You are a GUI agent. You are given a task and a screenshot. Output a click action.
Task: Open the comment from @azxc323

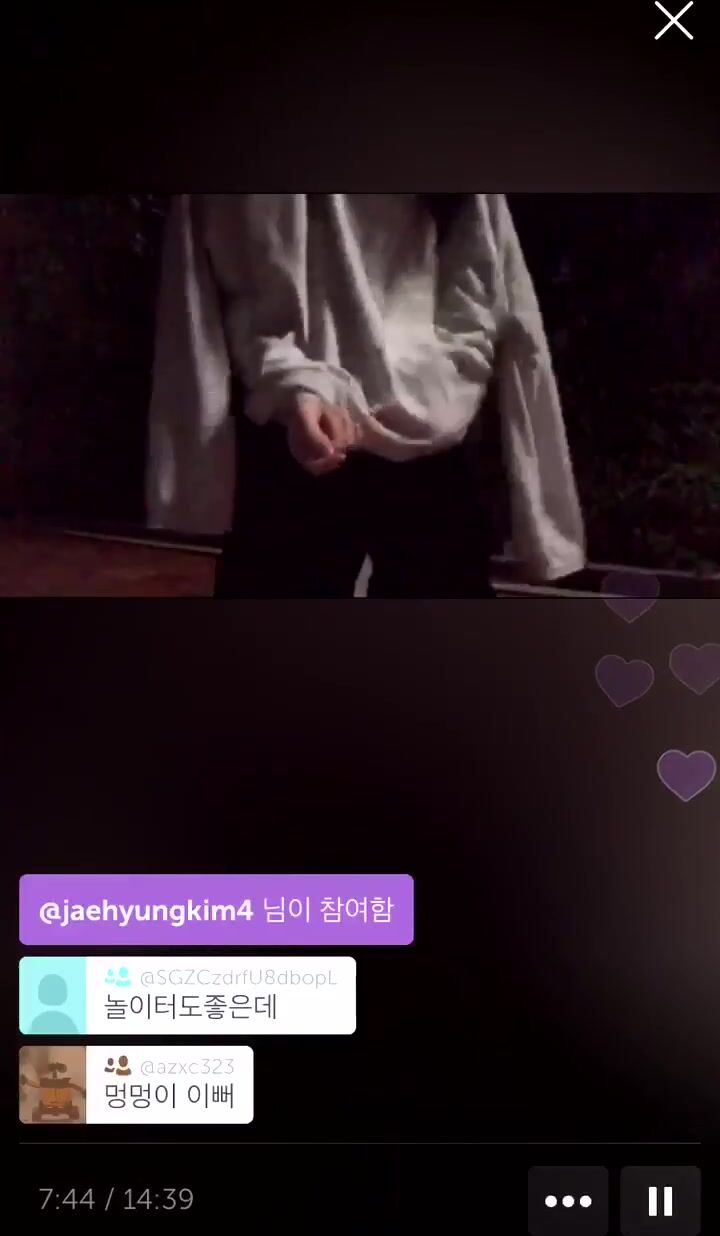[136, 1085]
